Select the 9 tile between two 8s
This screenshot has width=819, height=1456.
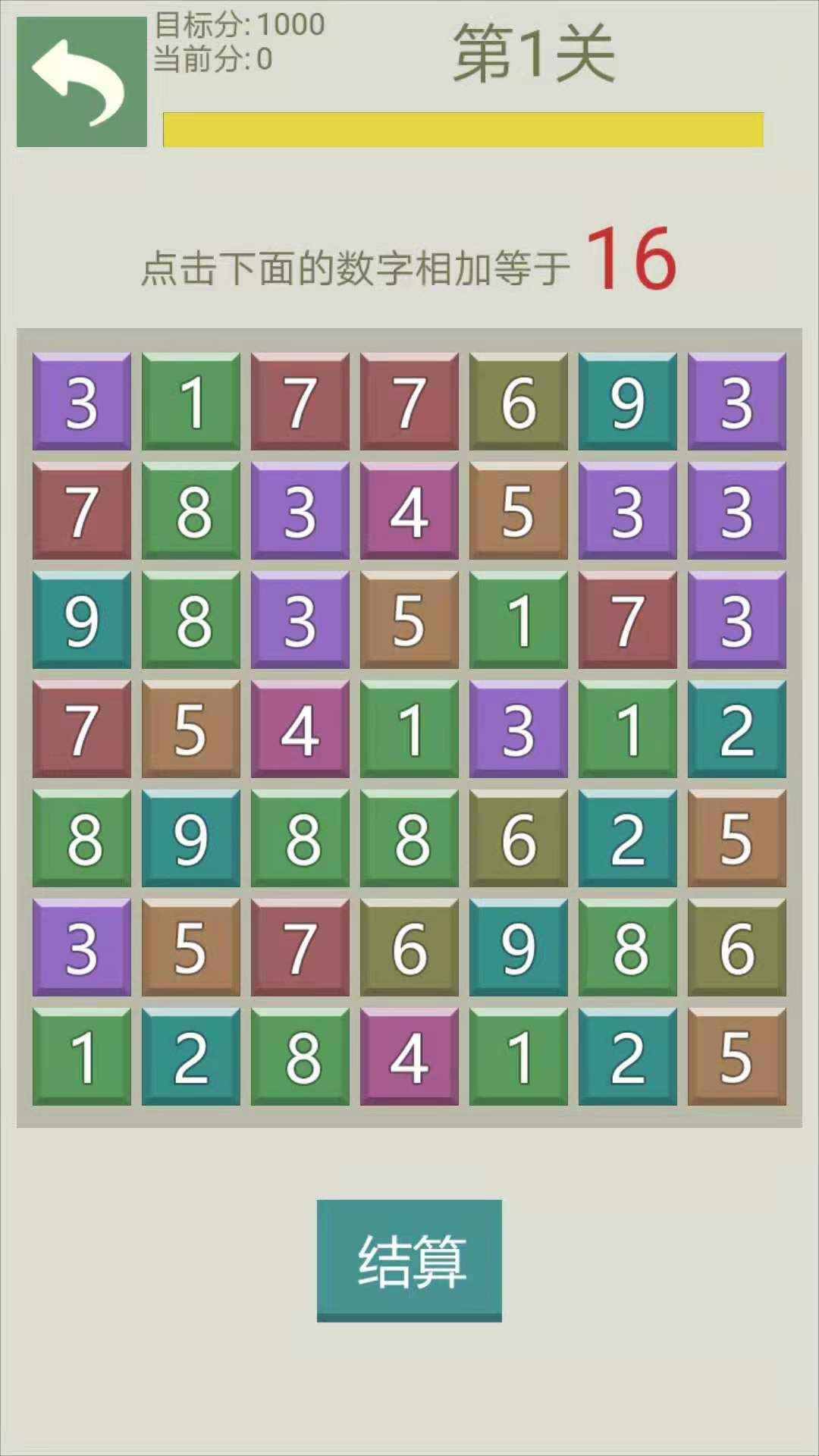(191, 839)
